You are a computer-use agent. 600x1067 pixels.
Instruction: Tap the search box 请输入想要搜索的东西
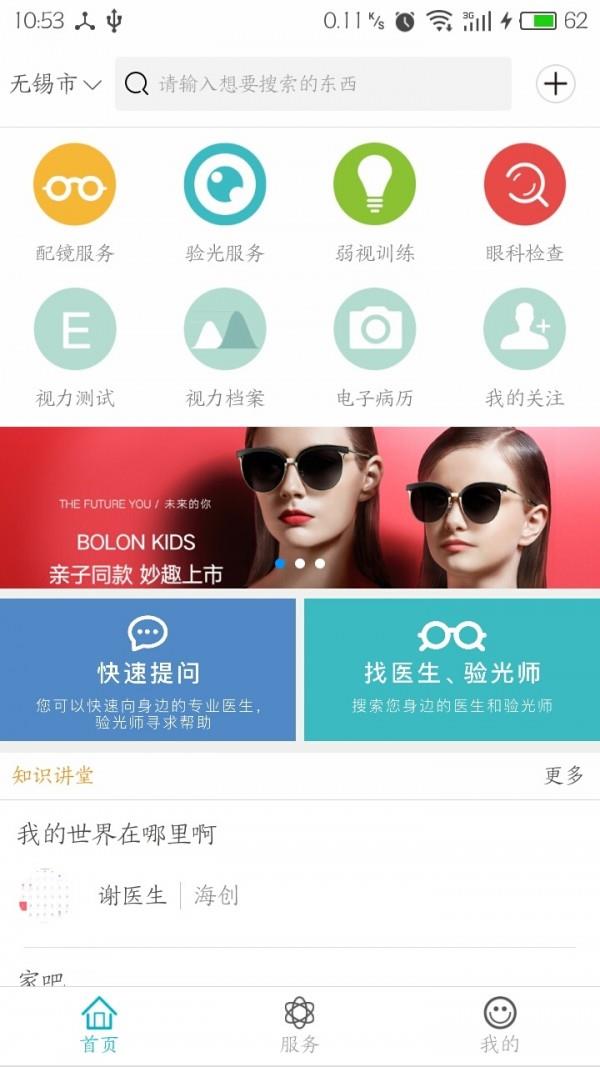[313, 84]
